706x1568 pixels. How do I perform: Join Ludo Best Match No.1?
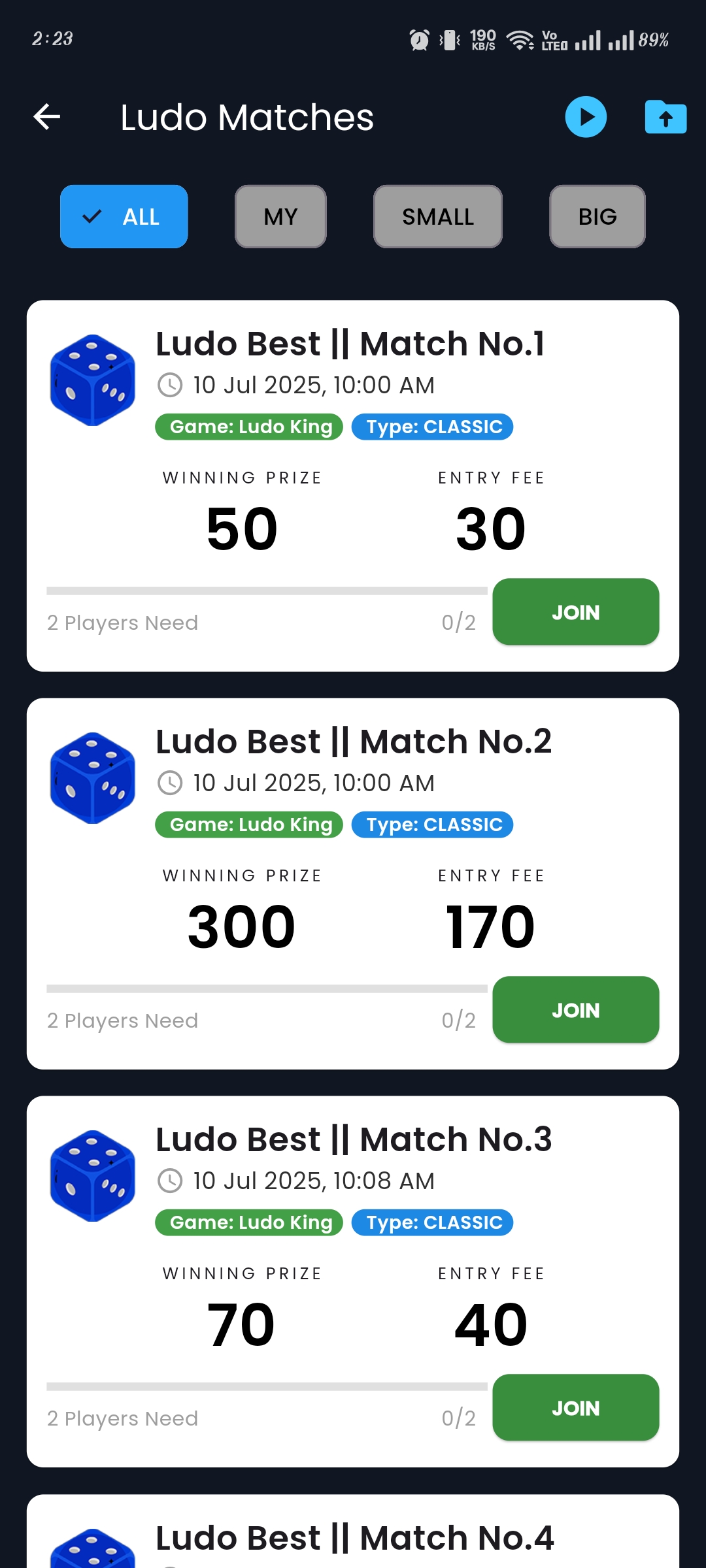pyautogui.click(x=576, y=612)
